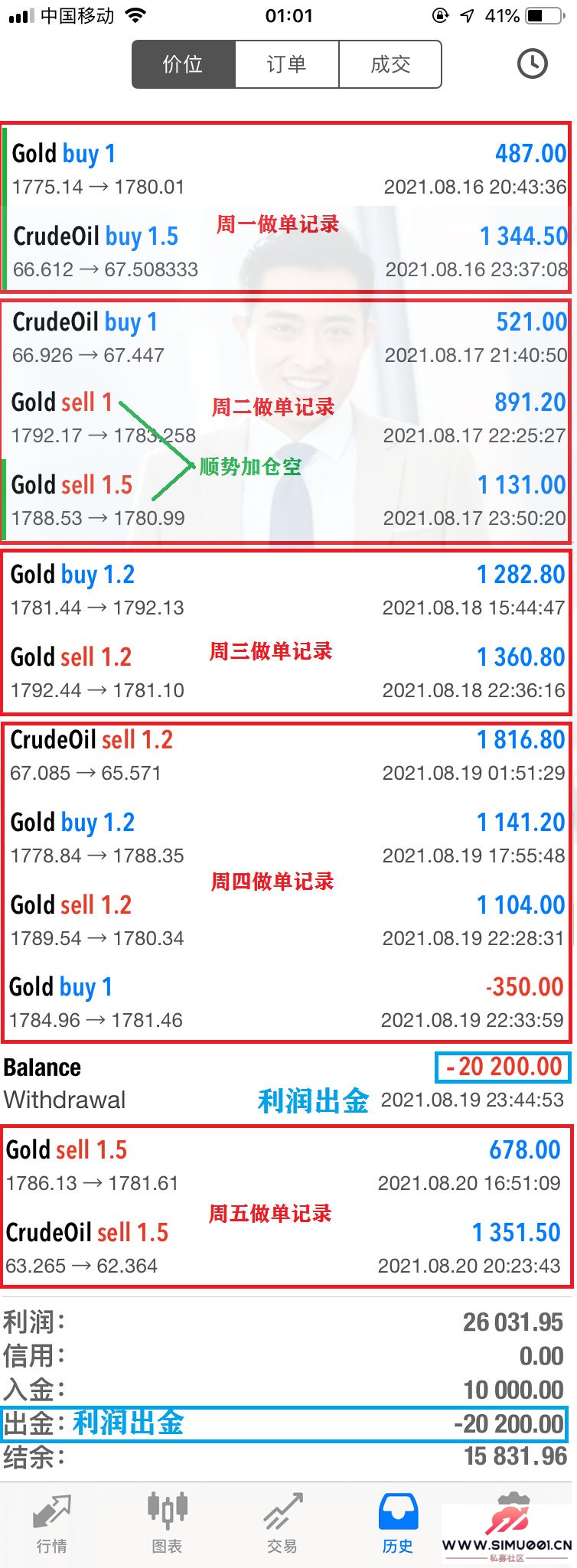Expand the CrudeOil sell 1.2 trade row
577x1568 pixels.
[288, 755]
